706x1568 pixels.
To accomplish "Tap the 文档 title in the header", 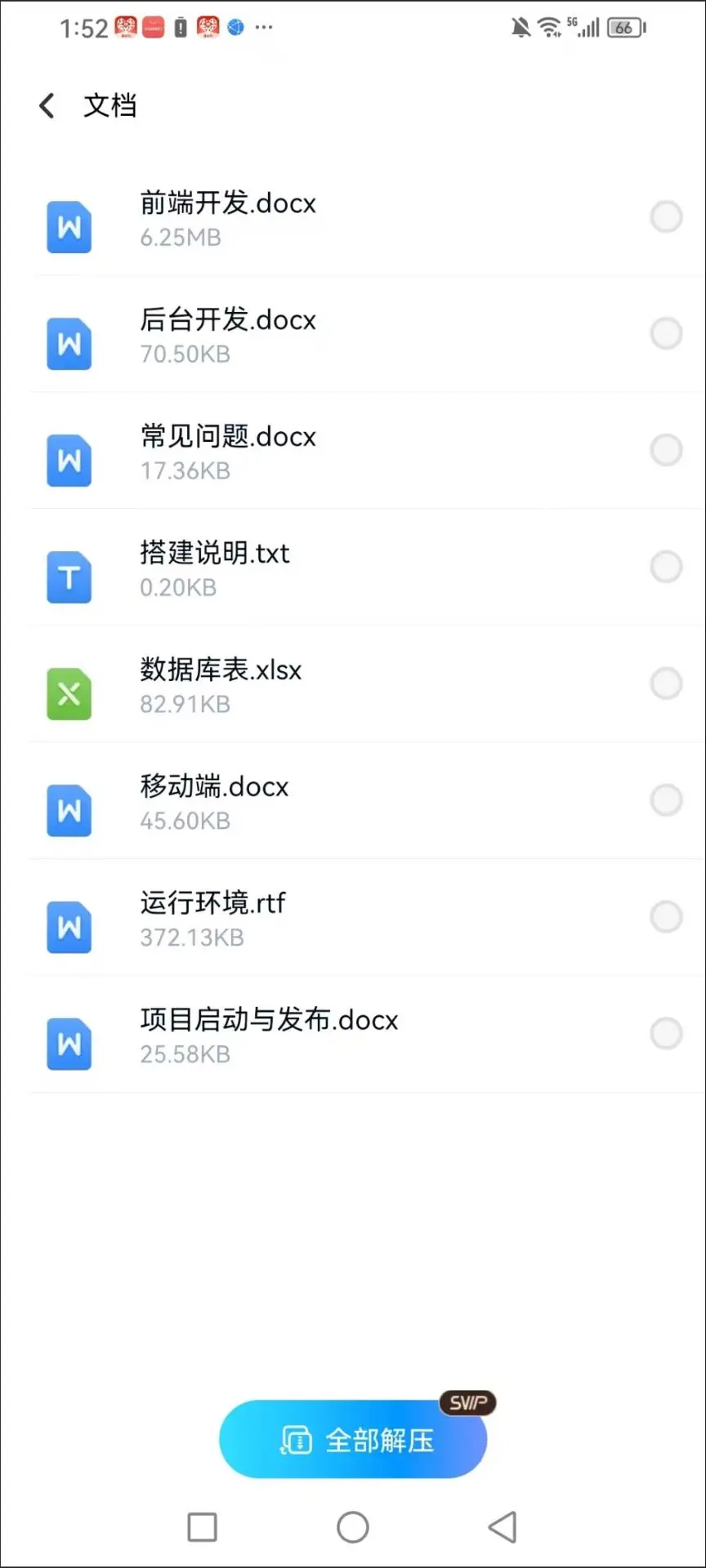I will [x=111, y=105].
